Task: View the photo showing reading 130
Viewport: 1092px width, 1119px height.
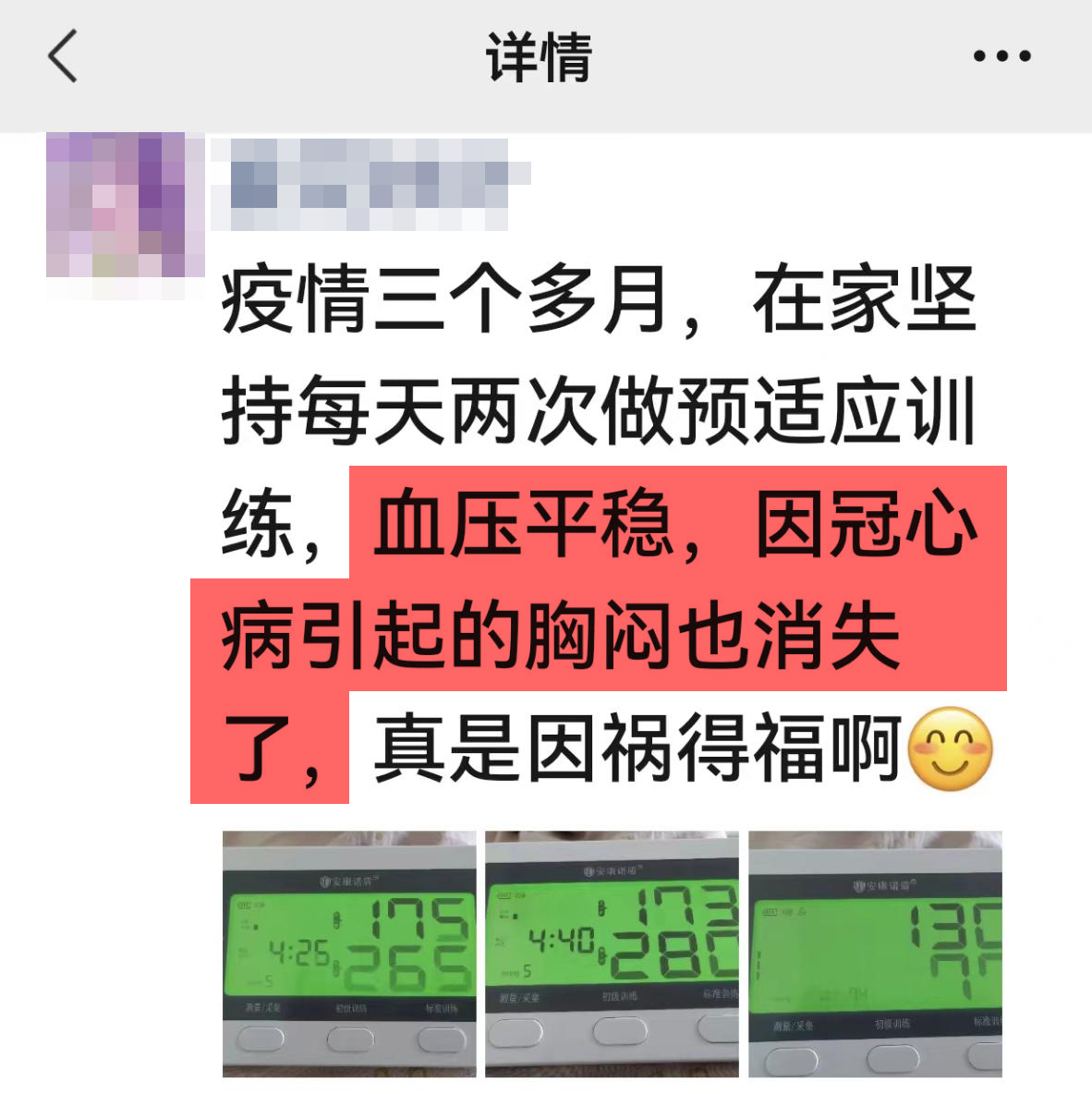Action: coord(875,954)
